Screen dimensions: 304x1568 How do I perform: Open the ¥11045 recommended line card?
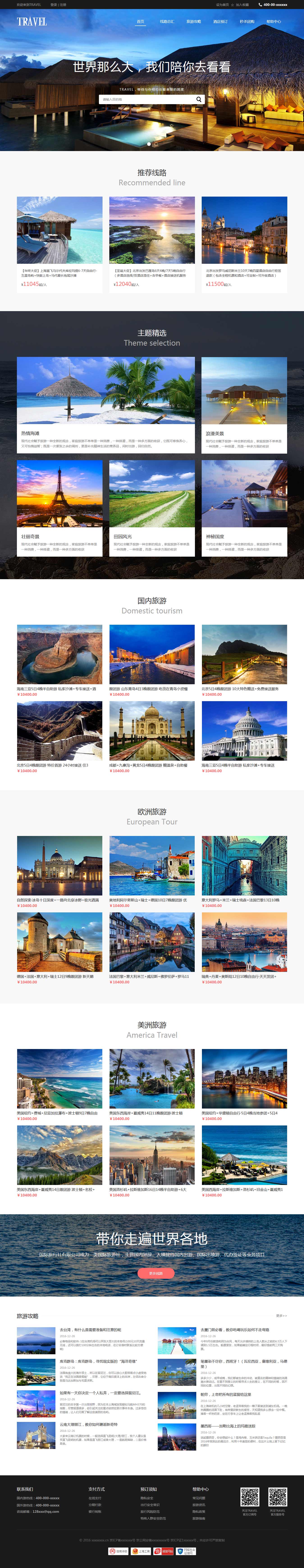pyautogui.click(x=59, y=243)
